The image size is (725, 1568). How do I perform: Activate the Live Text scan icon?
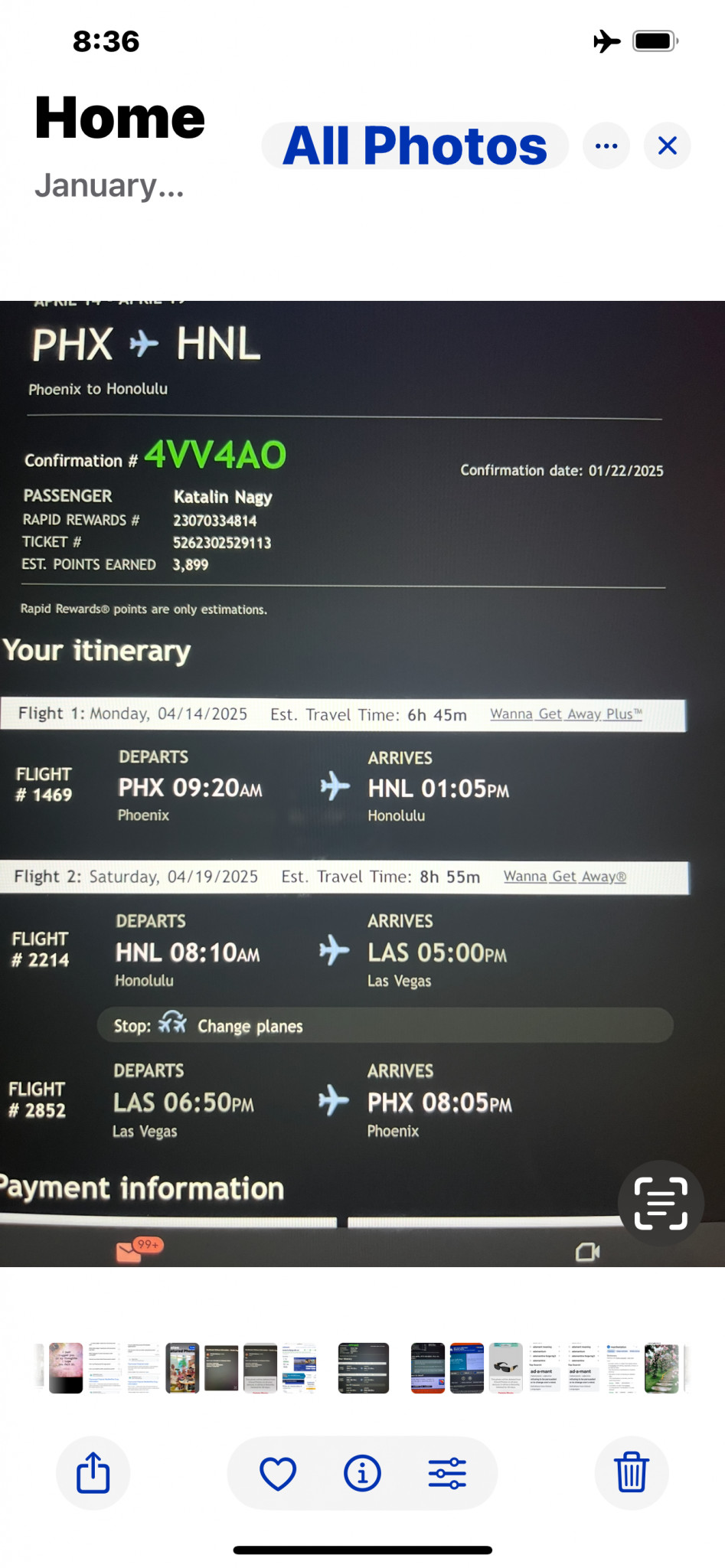(x=661, y=1204)
